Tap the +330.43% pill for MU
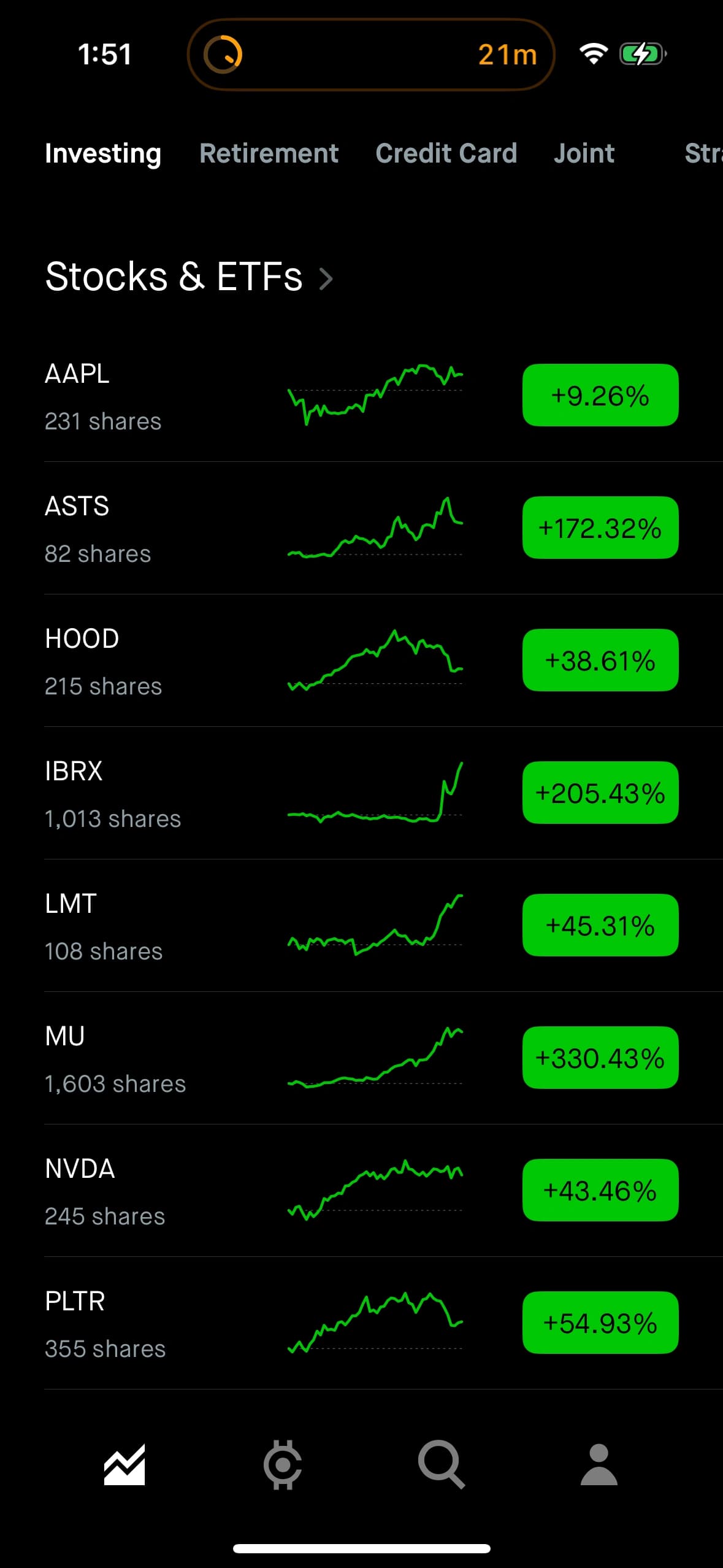 click(600, 1059)
